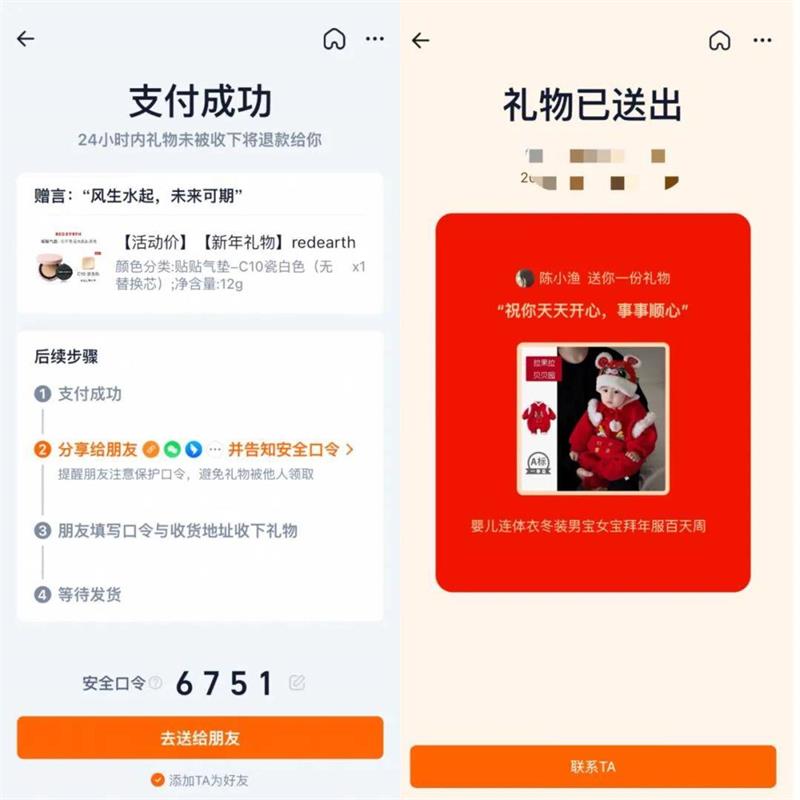Open 分享给朋友 并告知安全口令 step
This screenshot has width=800, height=800.
195,450
